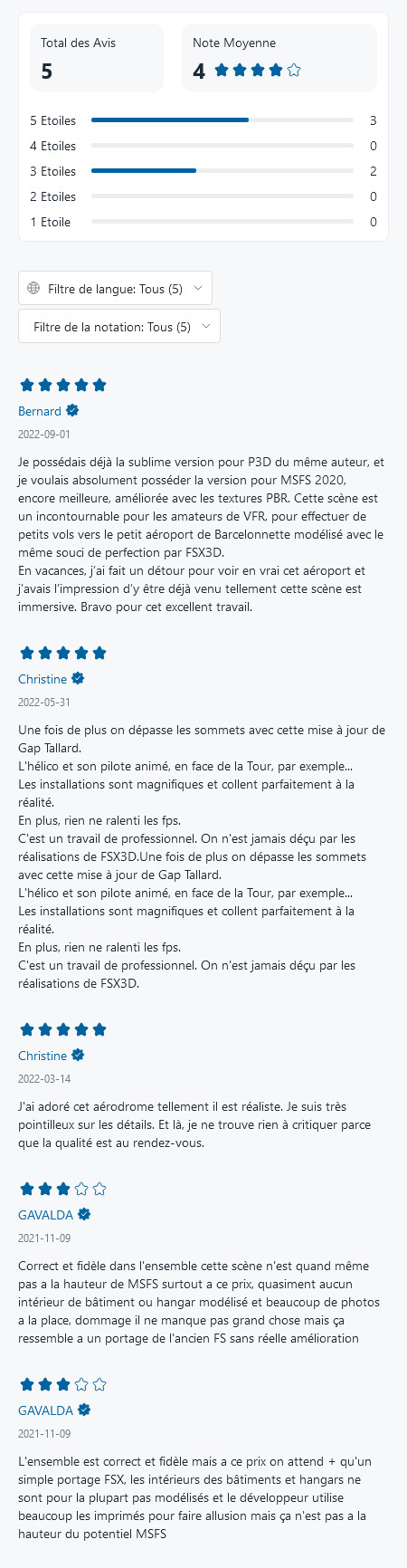The height and width of the screenshot is (1568, 407).
Task: Open the Filtre de langue dropdown
Action: click(115, 289)
